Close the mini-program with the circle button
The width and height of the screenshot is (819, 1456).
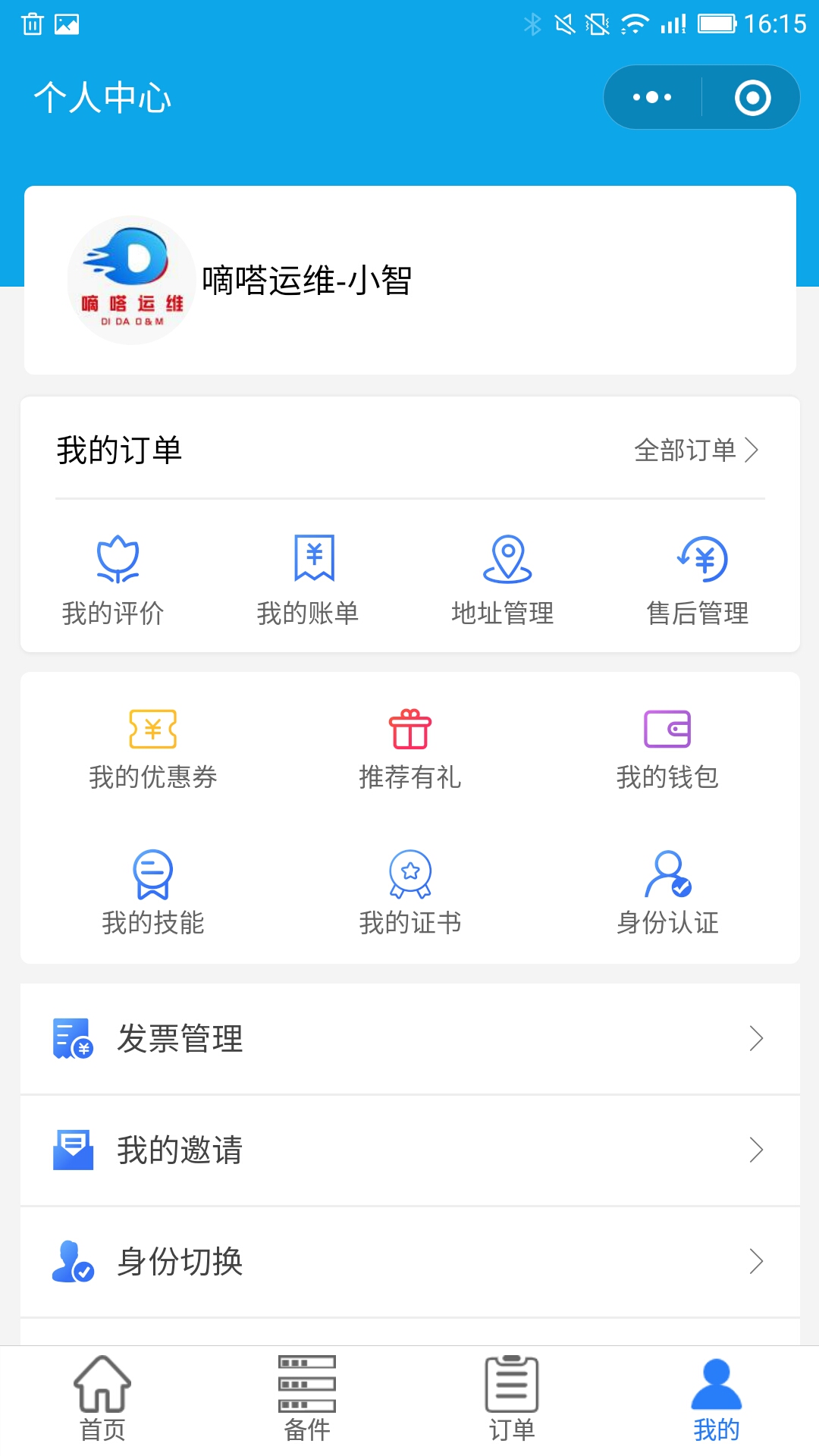[x=752, y=97]
